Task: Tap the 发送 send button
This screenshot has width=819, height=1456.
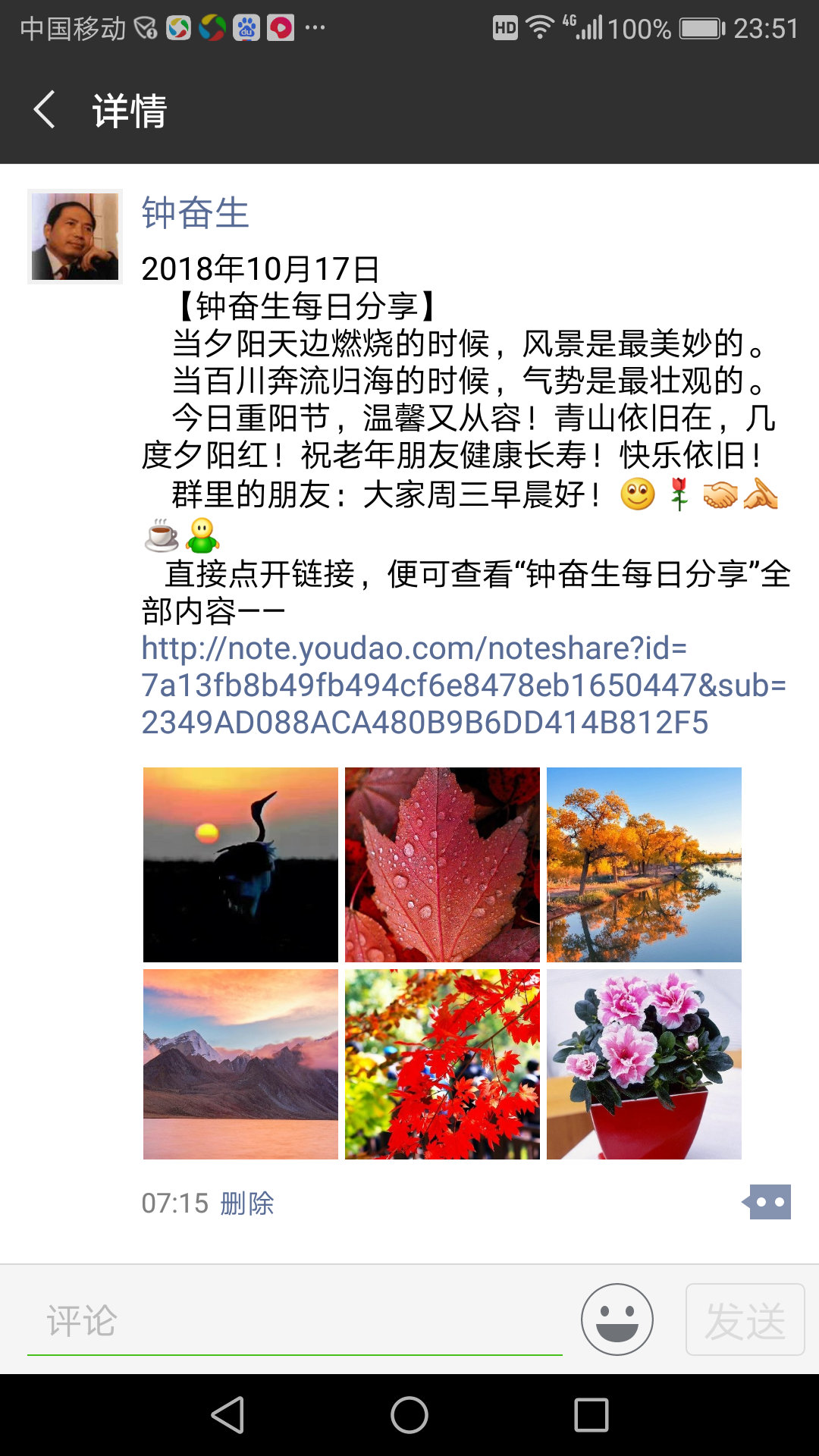Action: 745,1319
